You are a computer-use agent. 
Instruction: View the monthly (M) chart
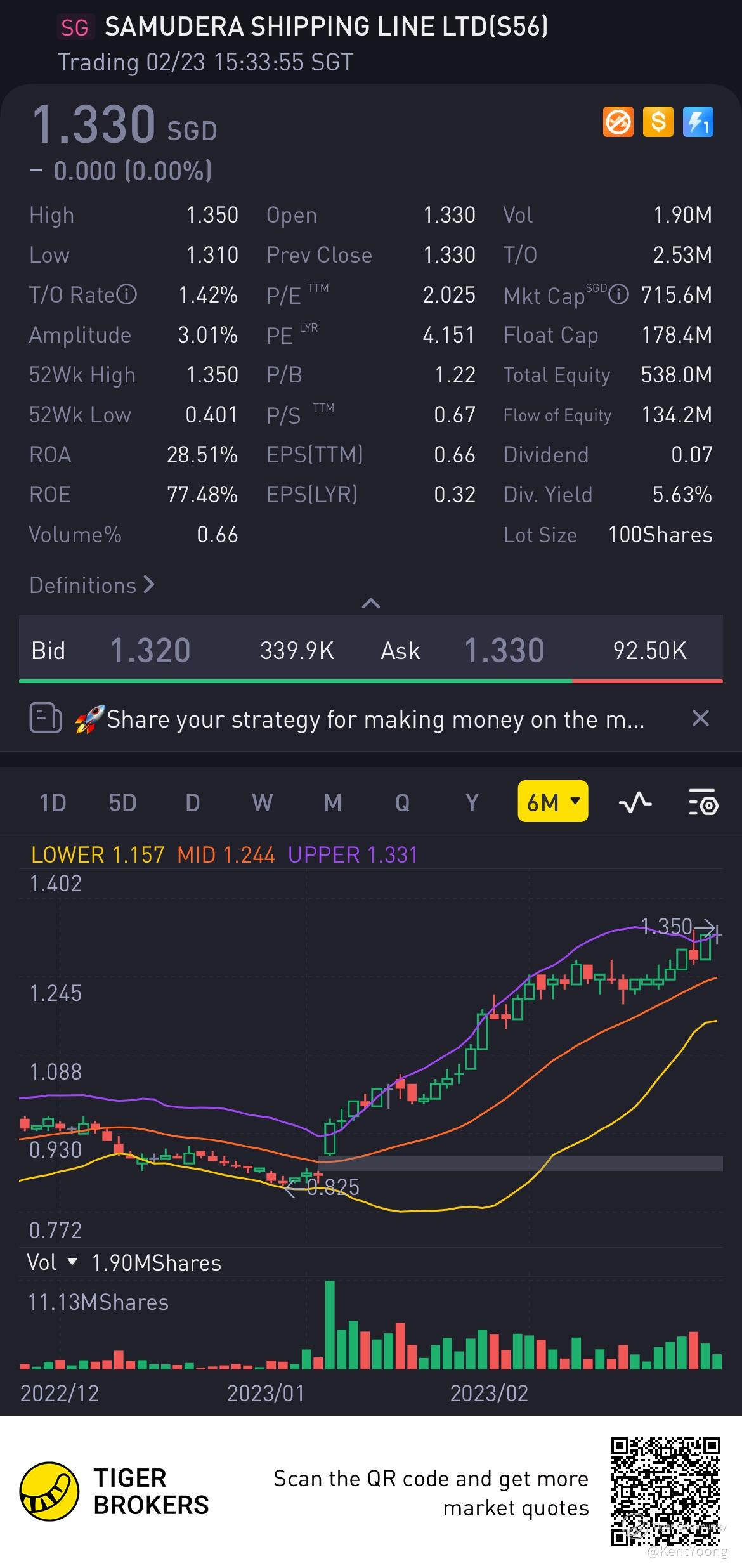pyautogui.click(x=332, y=803)
